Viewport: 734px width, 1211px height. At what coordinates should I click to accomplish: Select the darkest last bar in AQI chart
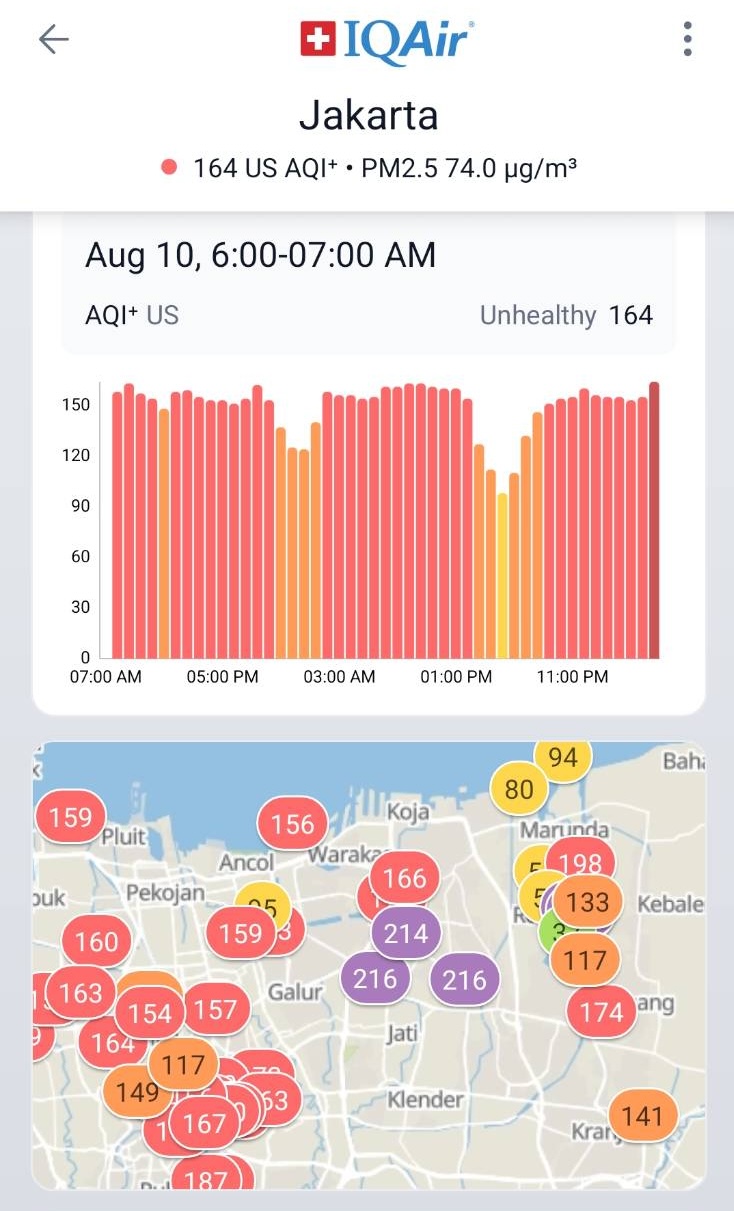click(654, 520)
